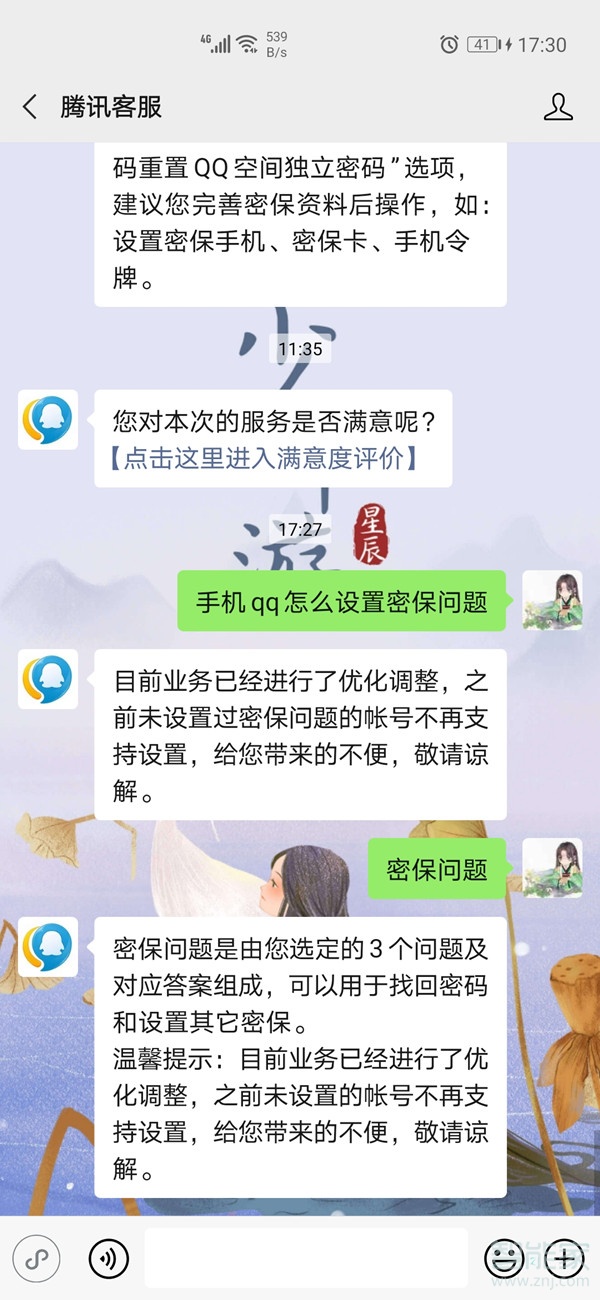Go back from 腾讯客服 chat

(x=30, y=107)
